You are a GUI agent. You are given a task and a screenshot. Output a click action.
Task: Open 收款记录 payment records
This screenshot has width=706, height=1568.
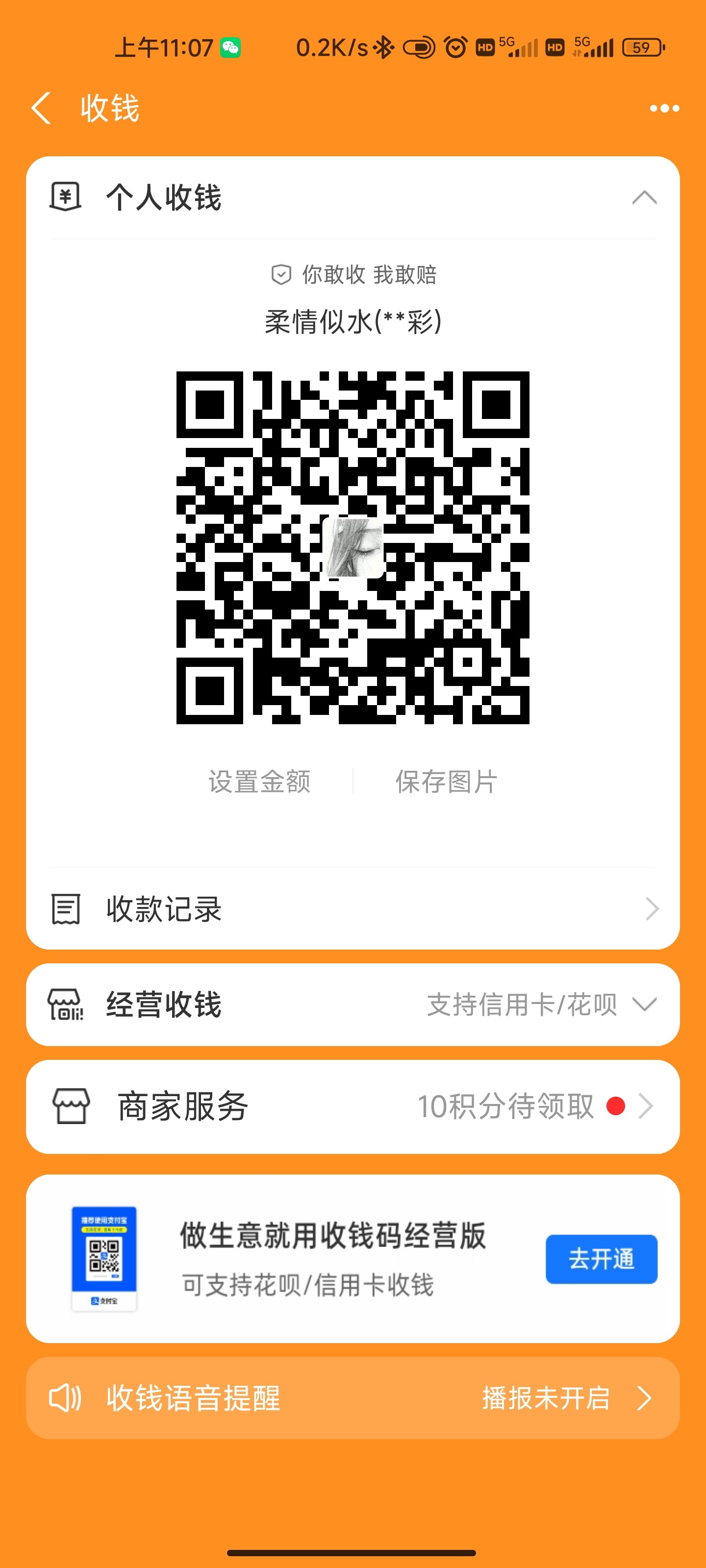coord(352,909)
